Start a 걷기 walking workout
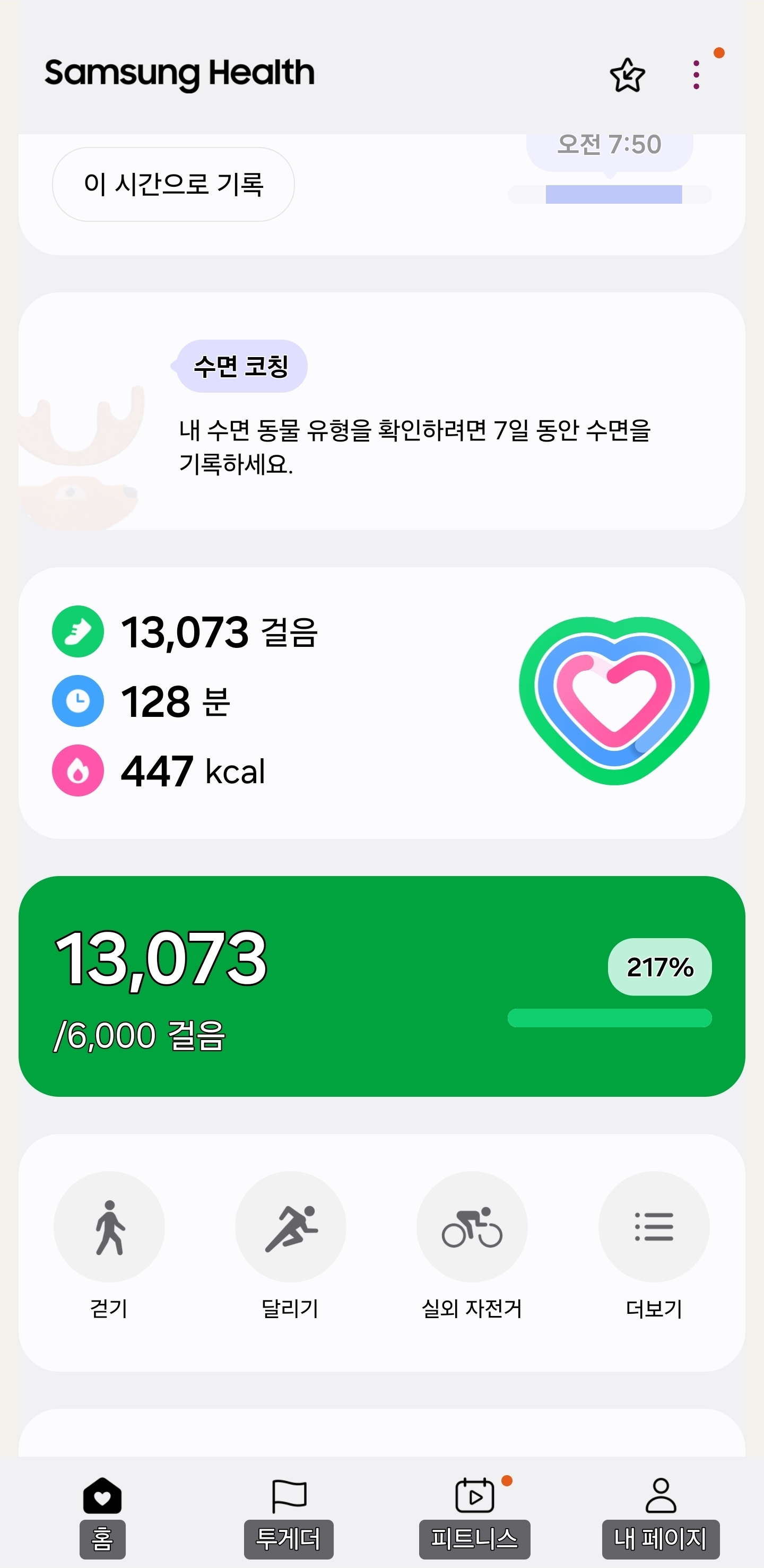 [x=109, y=1226]
